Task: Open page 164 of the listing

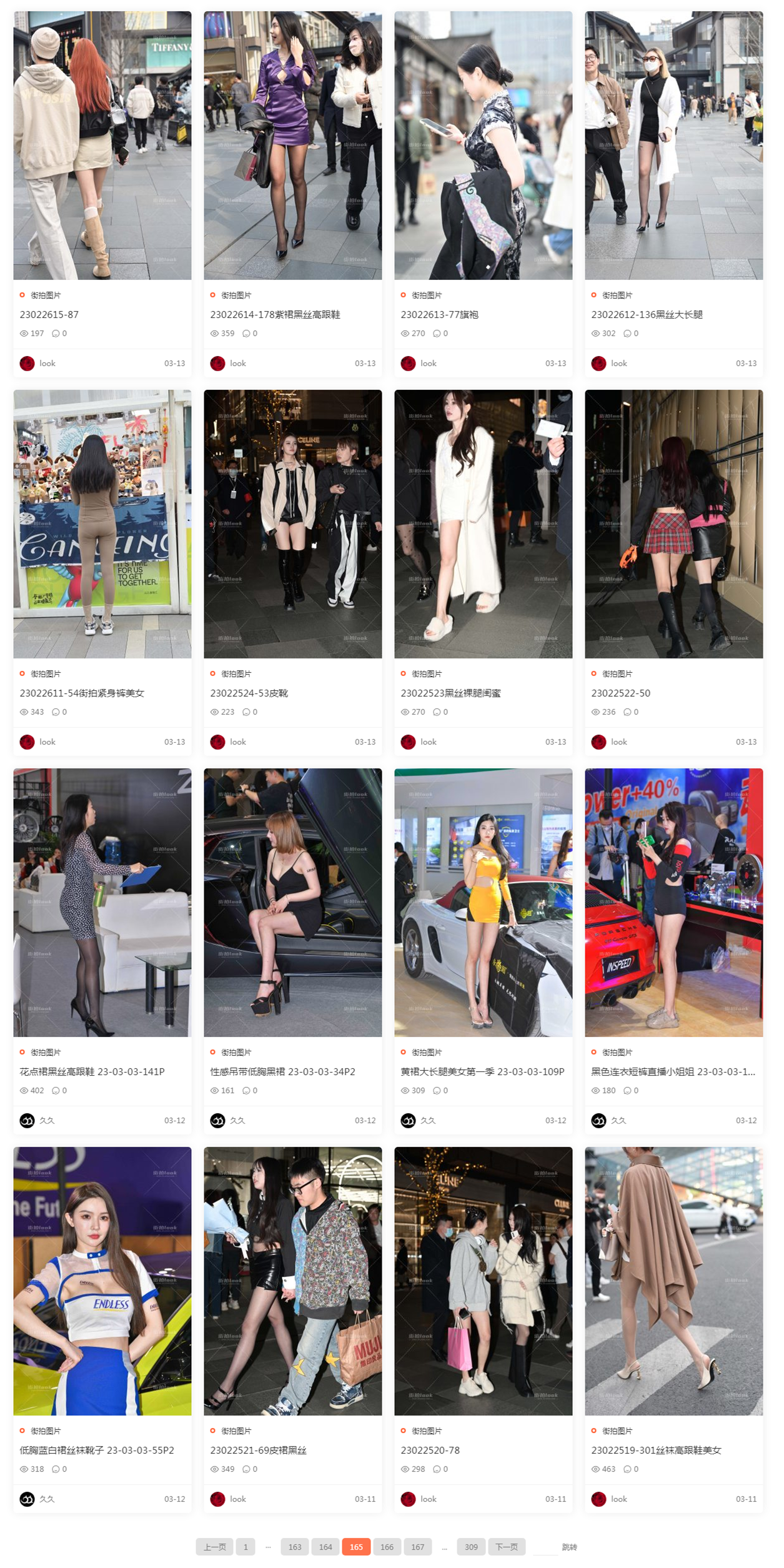Action: coord(325,1547)
